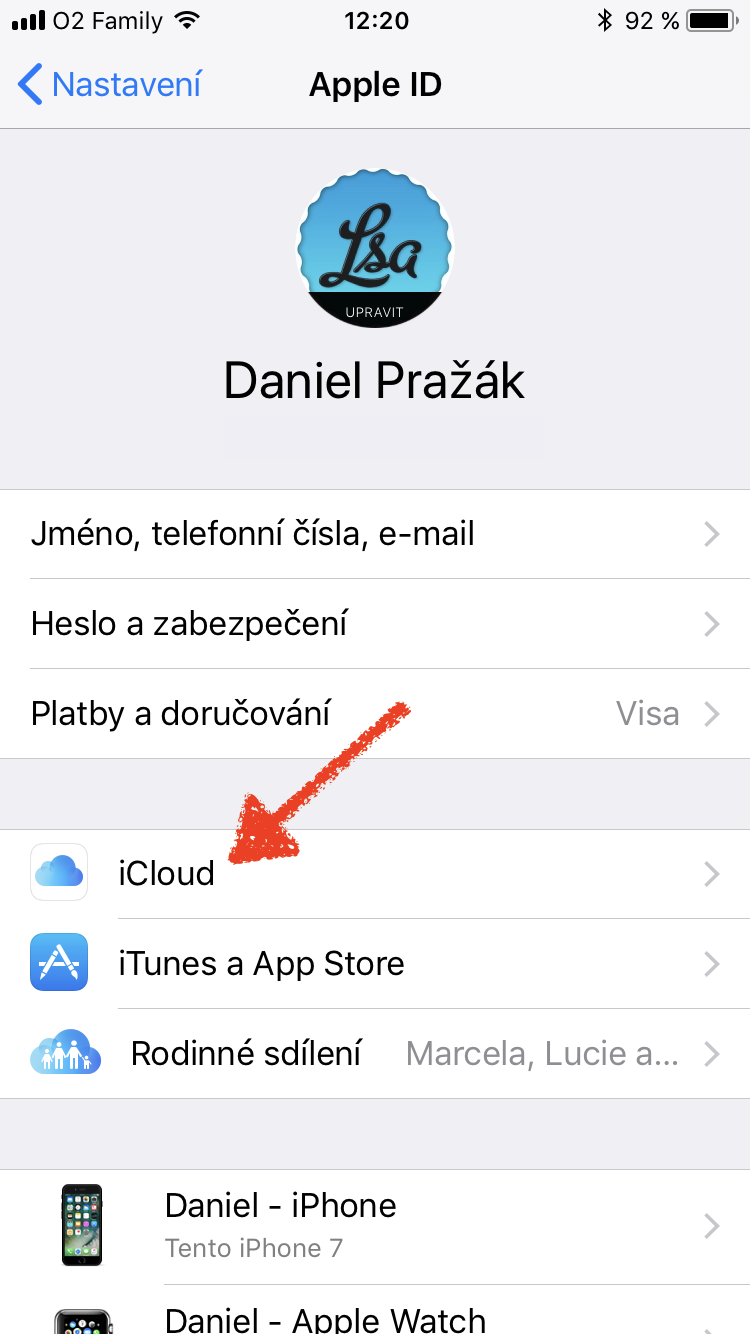This screenshot has width=750, height=1334.
Task: Select the Daniel - iPhone device
Action: [x=375, y=1226]
